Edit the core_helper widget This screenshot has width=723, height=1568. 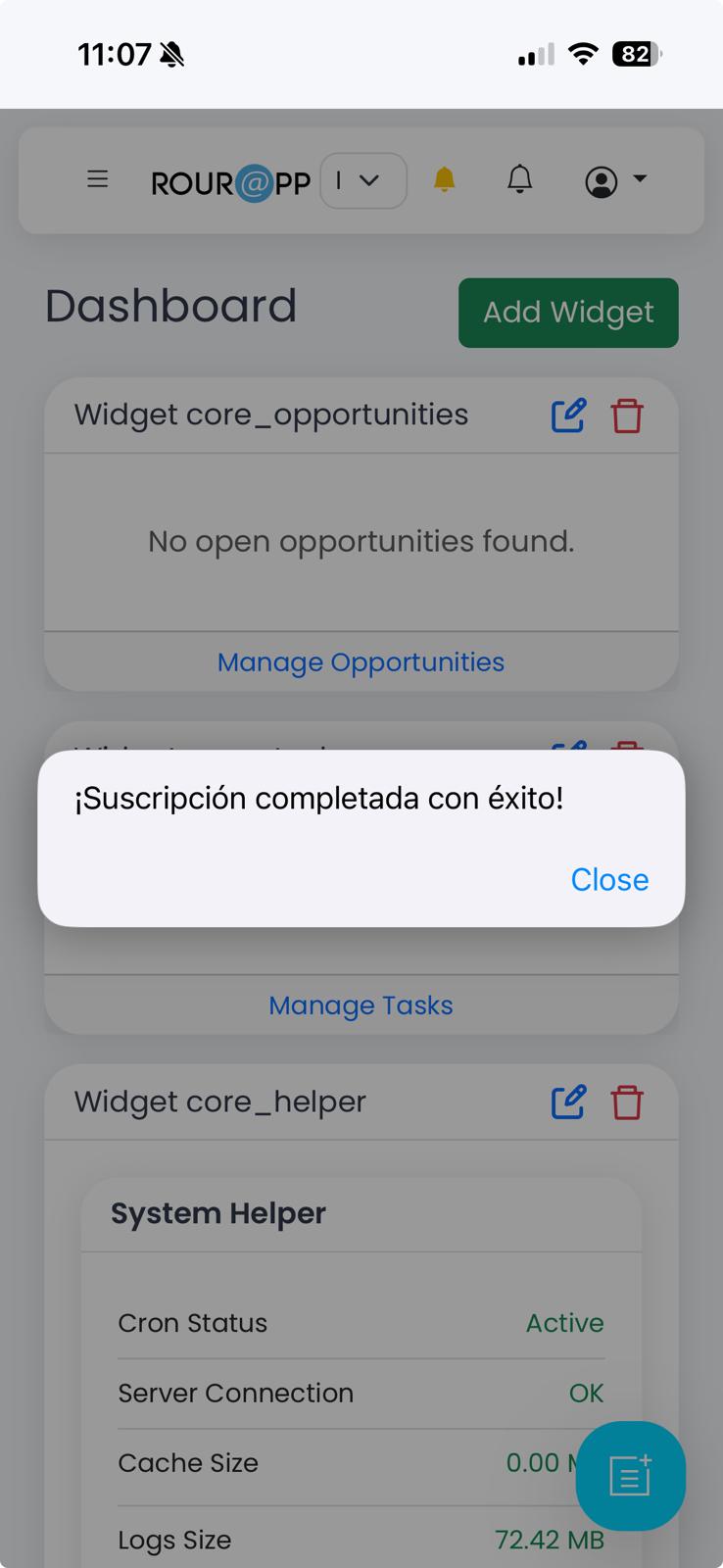pyautogui.click(x=568, y=1102)
